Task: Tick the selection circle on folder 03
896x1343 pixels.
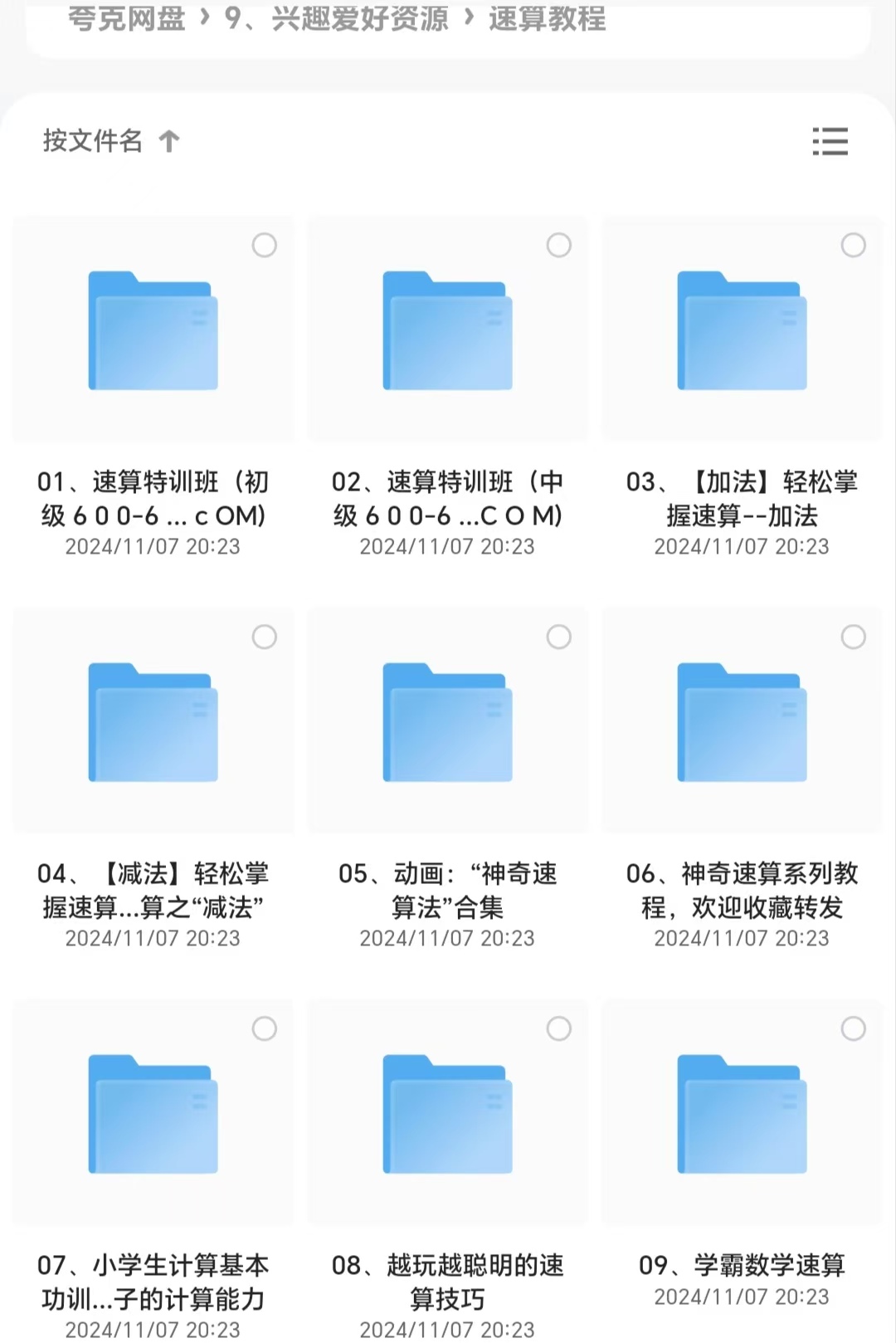Action: [x=853, y=245]
